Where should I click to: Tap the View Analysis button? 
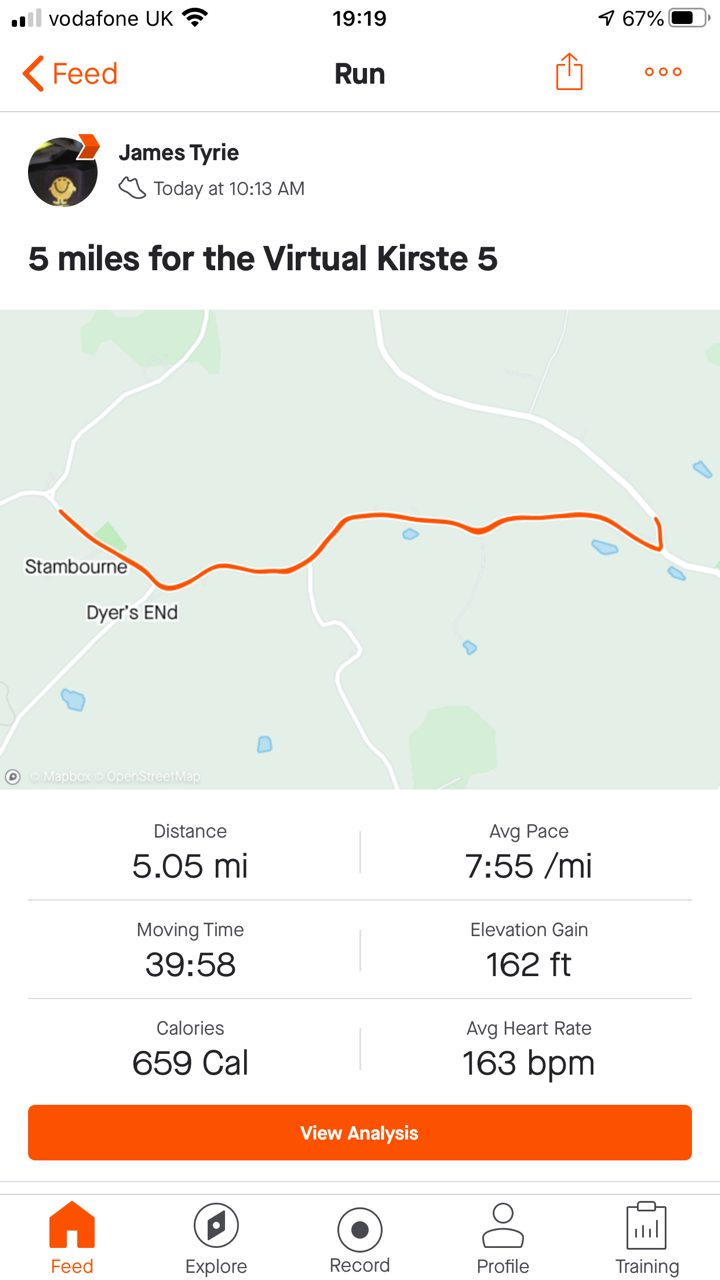[x=360, y=1132]
